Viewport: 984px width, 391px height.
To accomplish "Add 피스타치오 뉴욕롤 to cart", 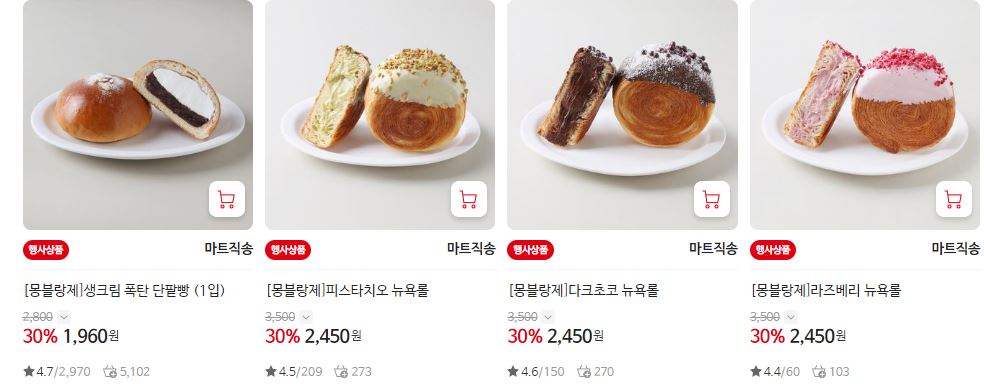I will coord(469,199).
